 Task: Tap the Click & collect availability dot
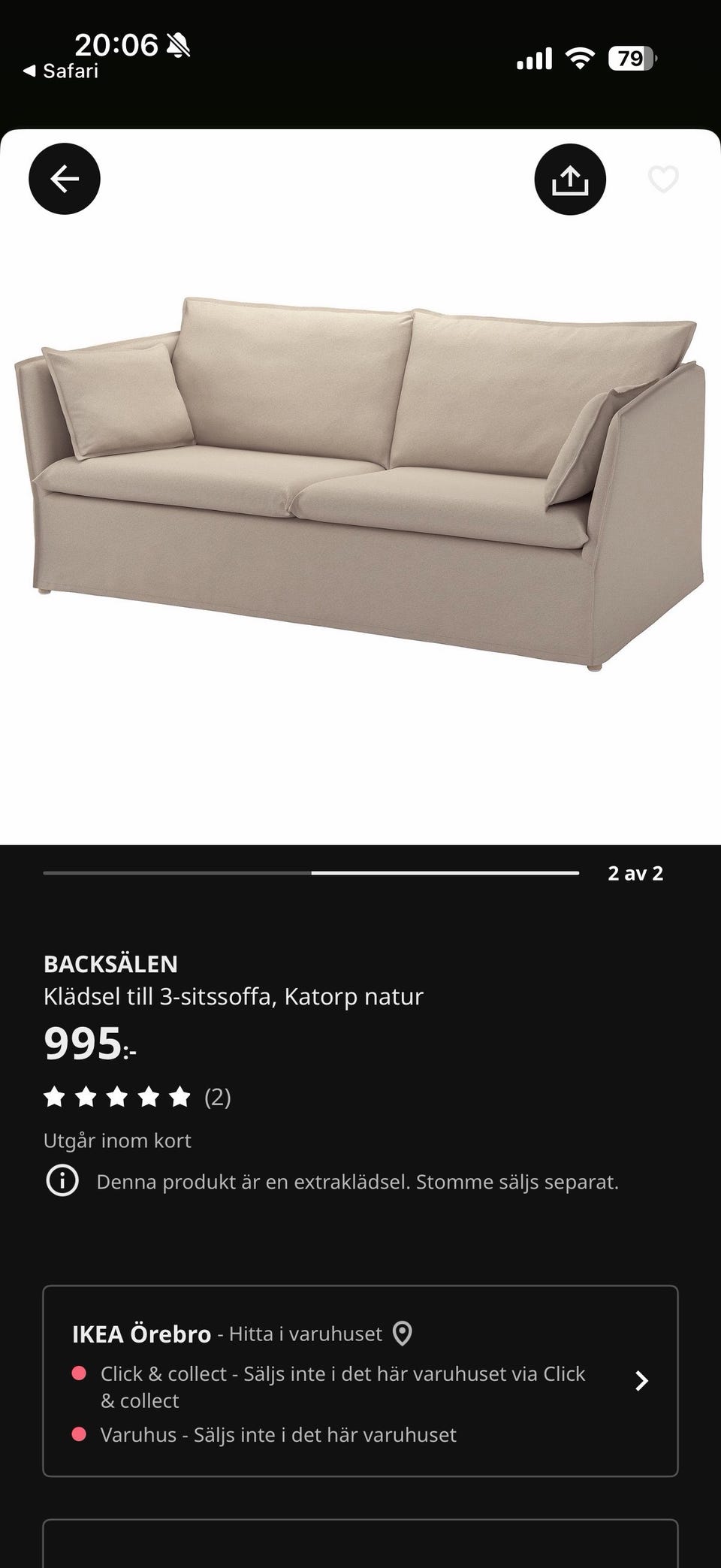click(x=78, y=1373)
